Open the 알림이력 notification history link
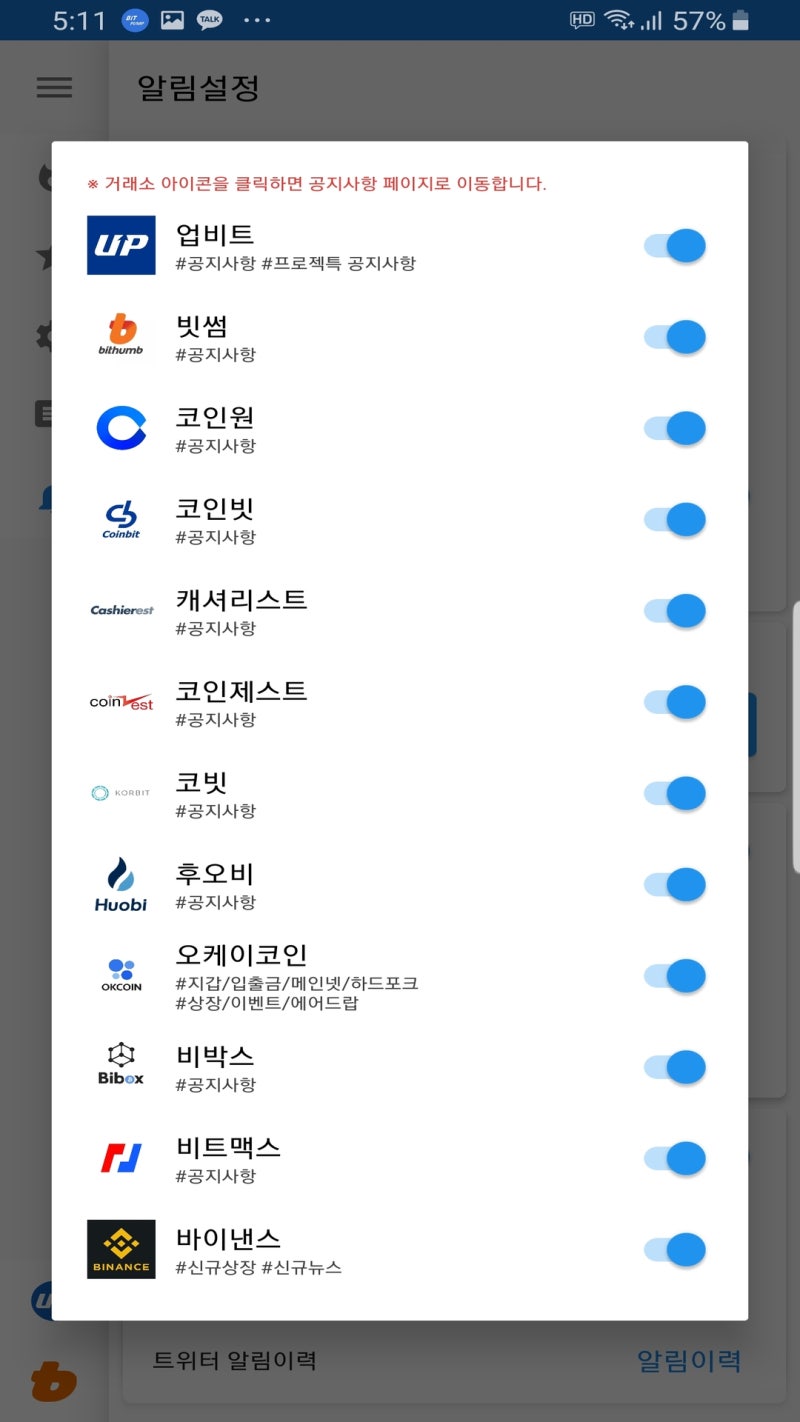 [690, 1360]
